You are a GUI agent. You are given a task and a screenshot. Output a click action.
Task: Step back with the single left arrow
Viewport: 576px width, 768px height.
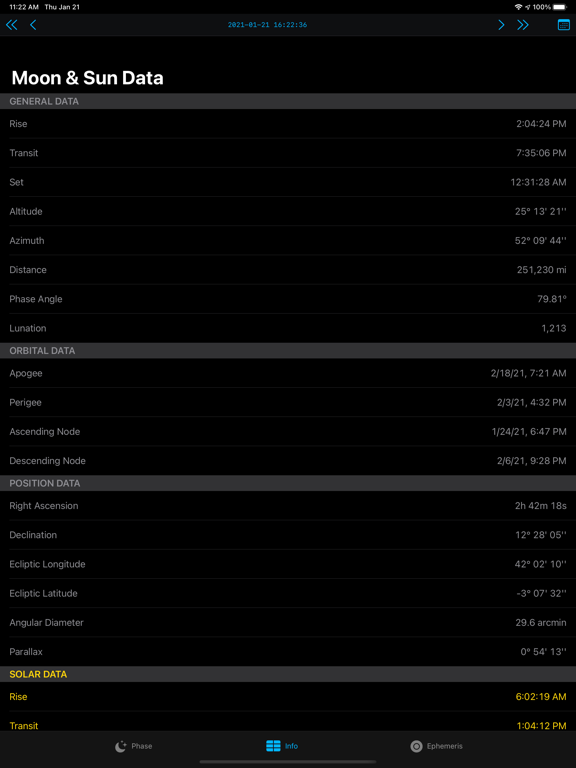point(33,25)
